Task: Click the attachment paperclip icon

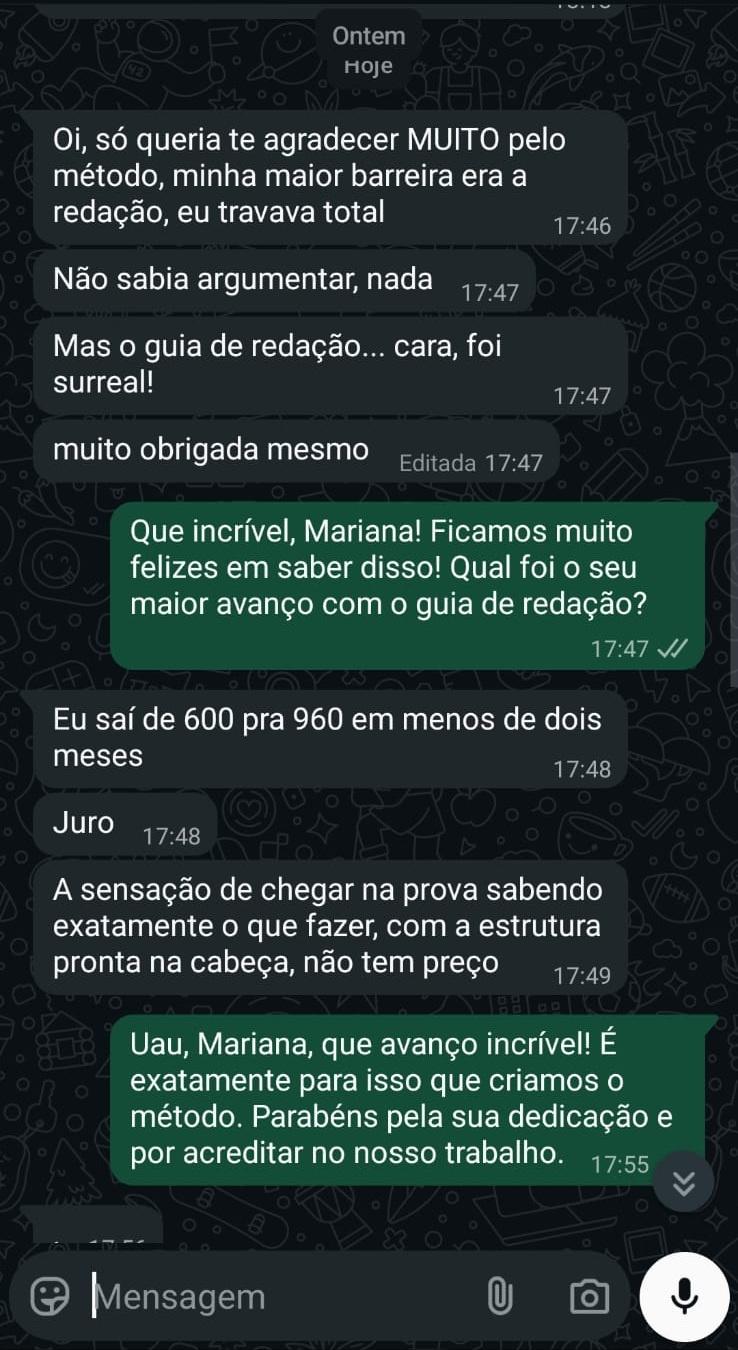Action: [499, 1294]
